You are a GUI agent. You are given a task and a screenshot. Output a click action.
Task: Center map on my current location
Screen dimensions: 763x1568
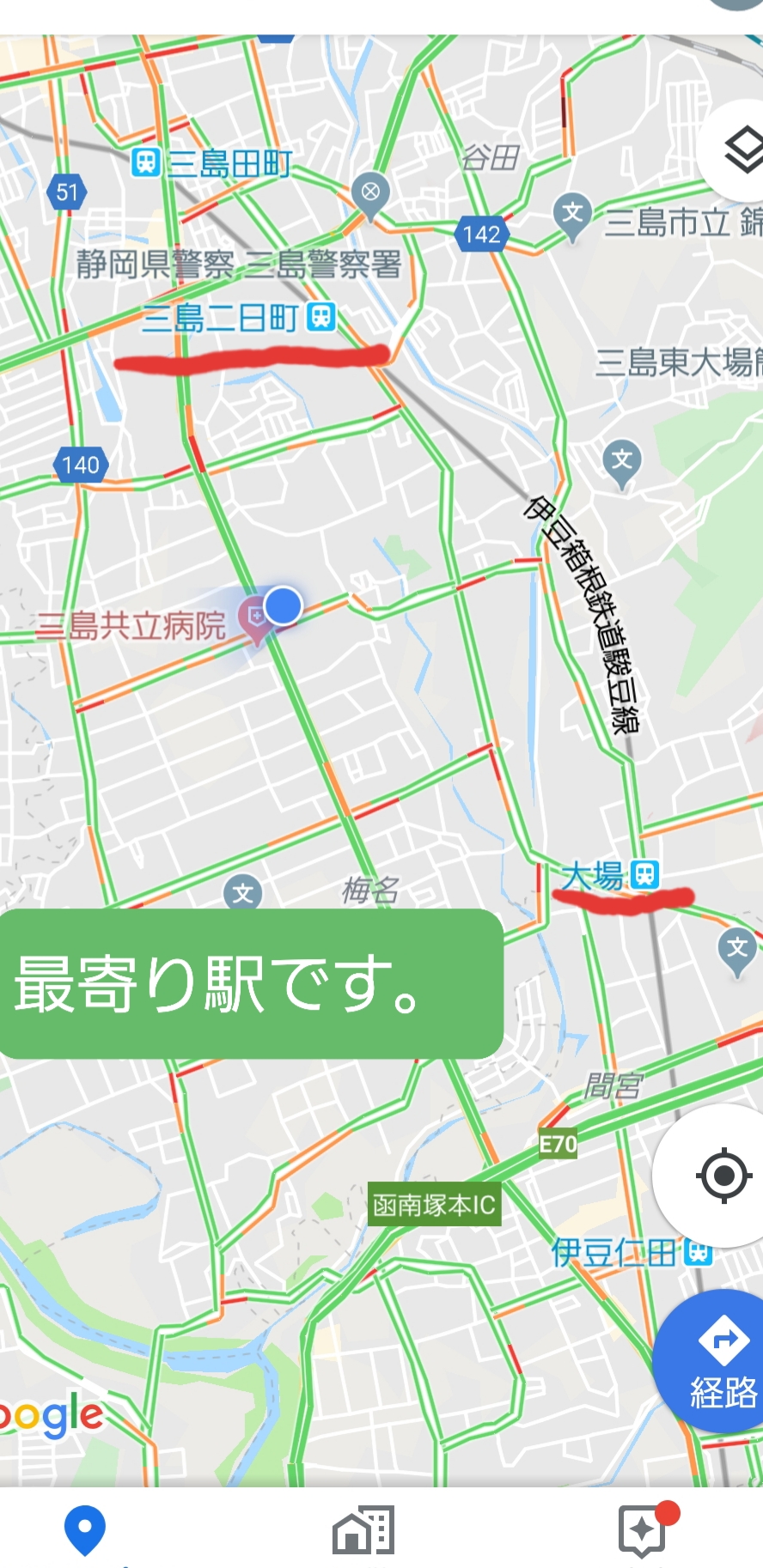(x=723, y=1176)
